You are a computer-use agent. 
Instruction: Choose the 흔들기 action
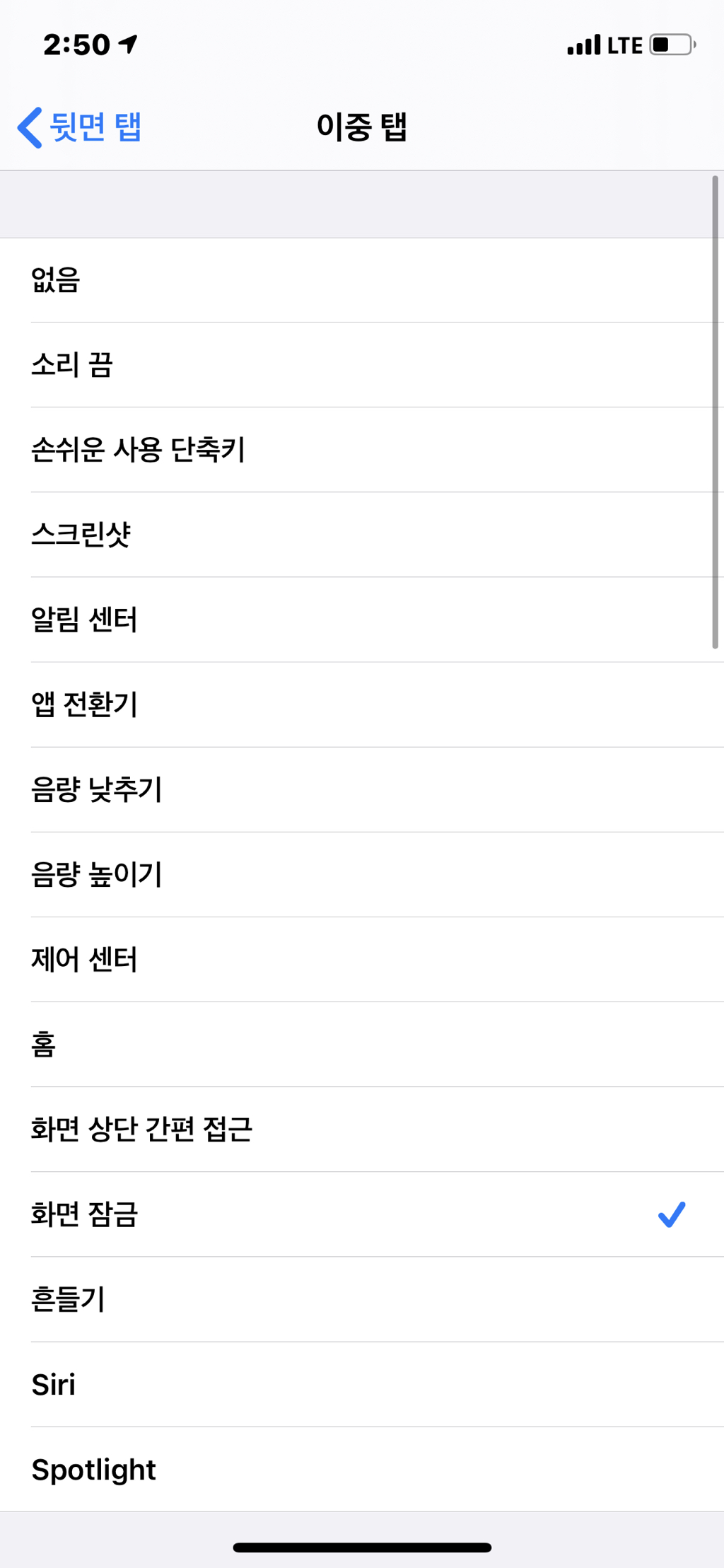tap(362, 1299)
